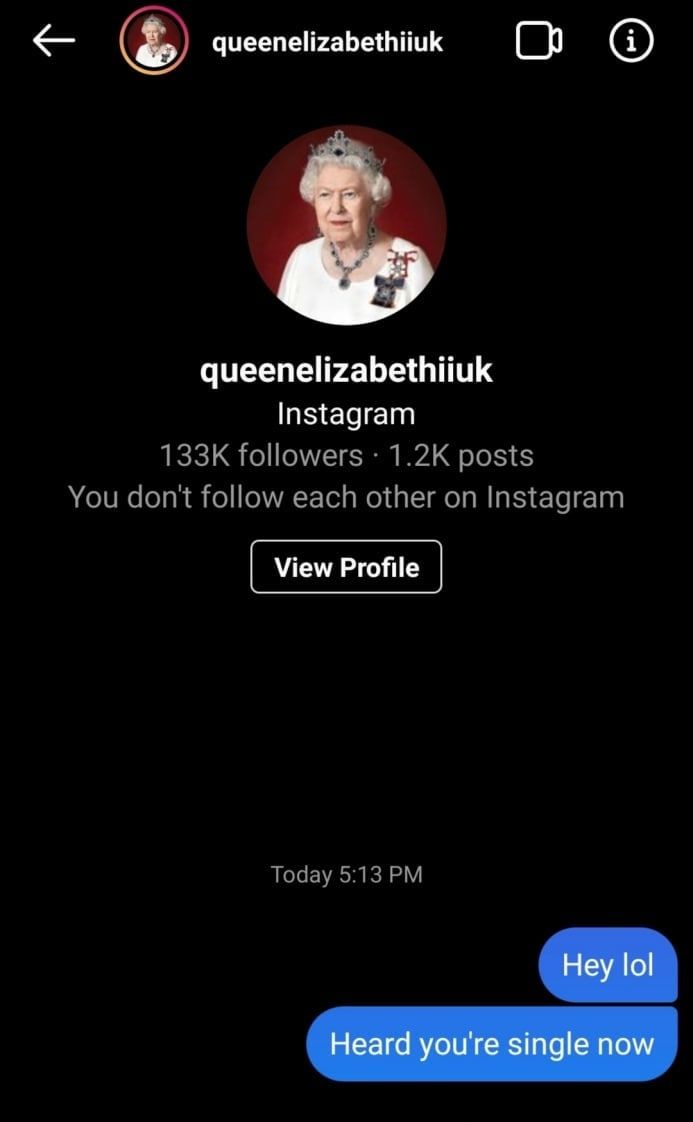693x1122 pixels.
Task: Open the conversation info icon
Action: click(631, 41)
